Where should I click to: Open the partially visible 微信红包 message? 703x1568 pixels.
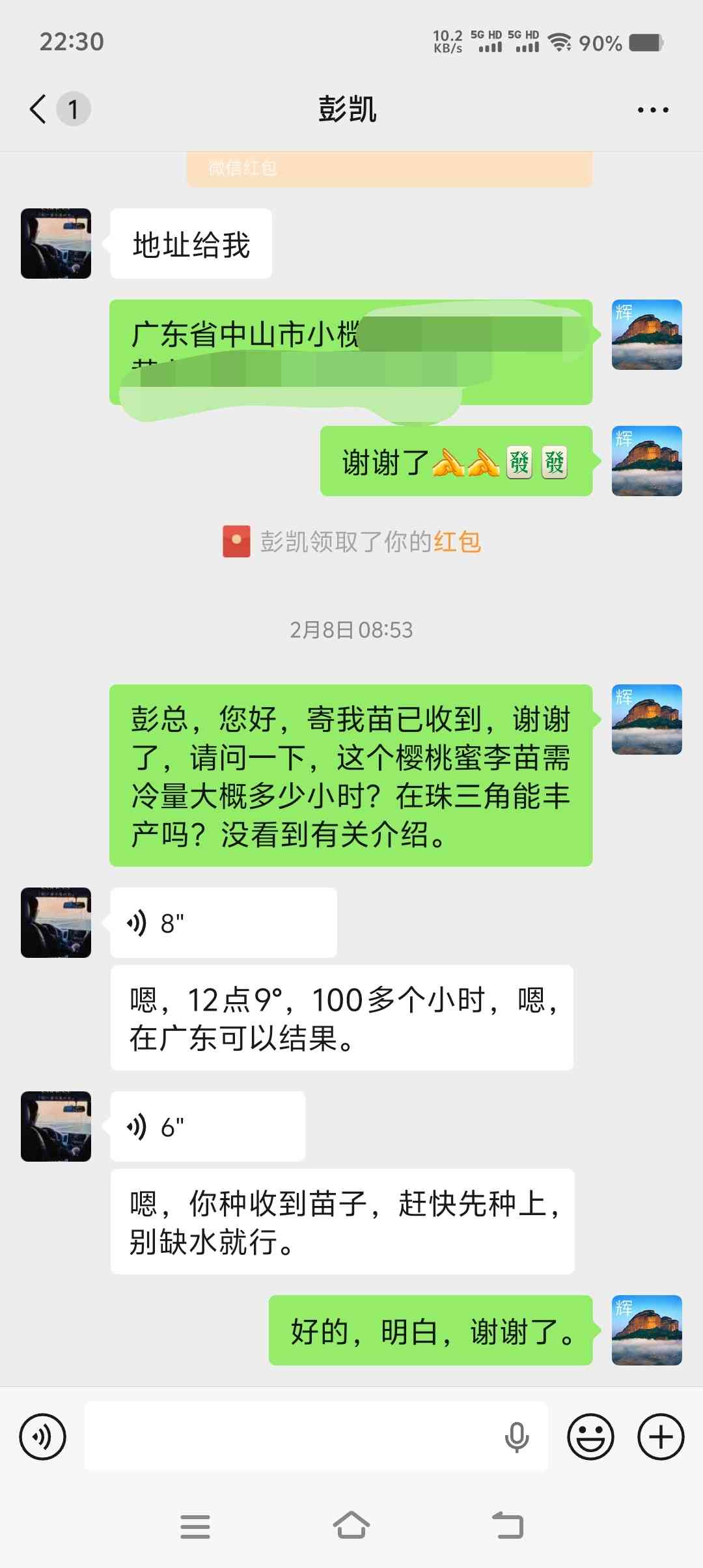pyautogui.click(x=389, y=169)
